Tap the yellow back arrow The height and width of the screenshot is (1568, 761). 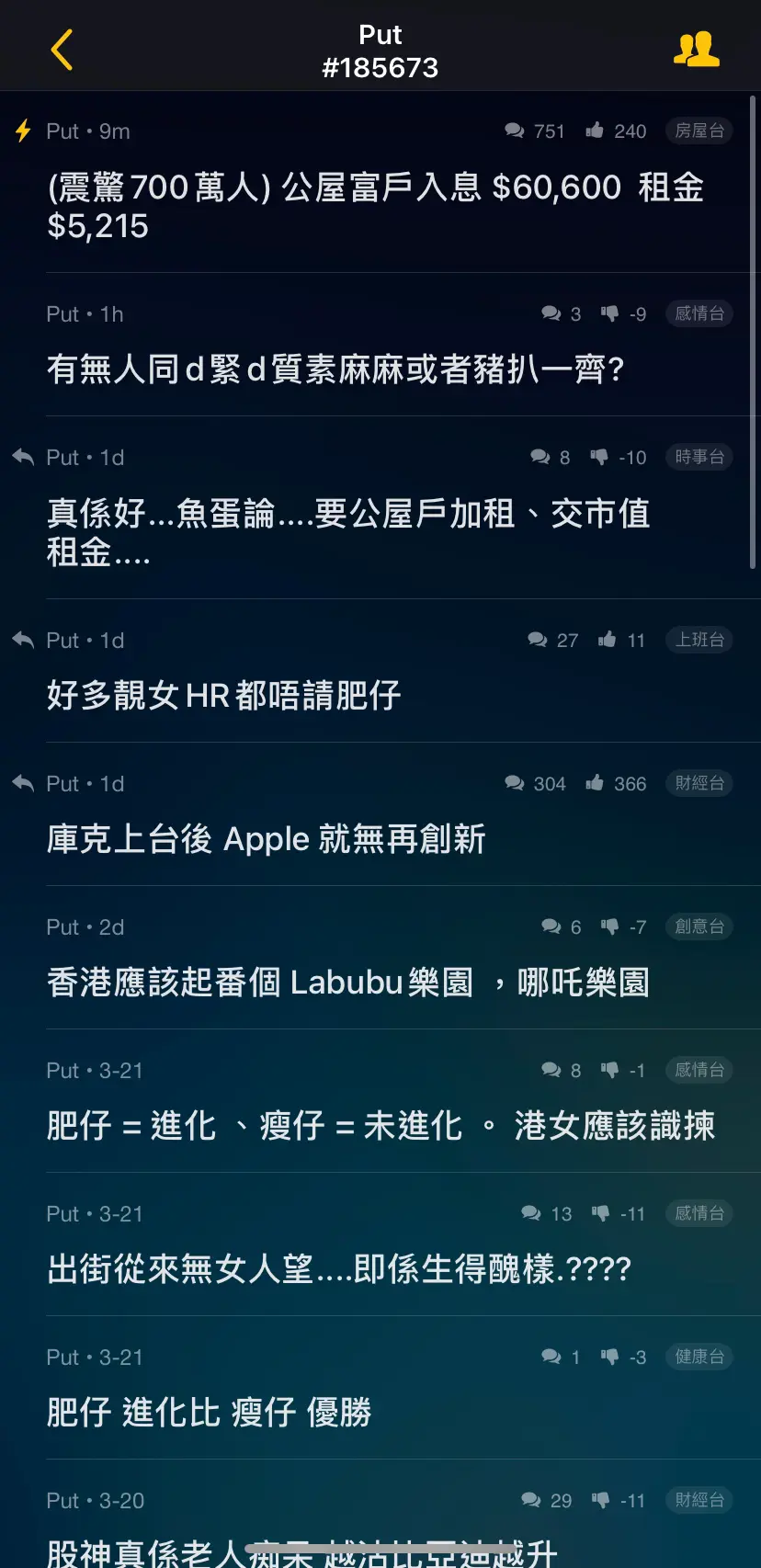[x=61, y=50]
